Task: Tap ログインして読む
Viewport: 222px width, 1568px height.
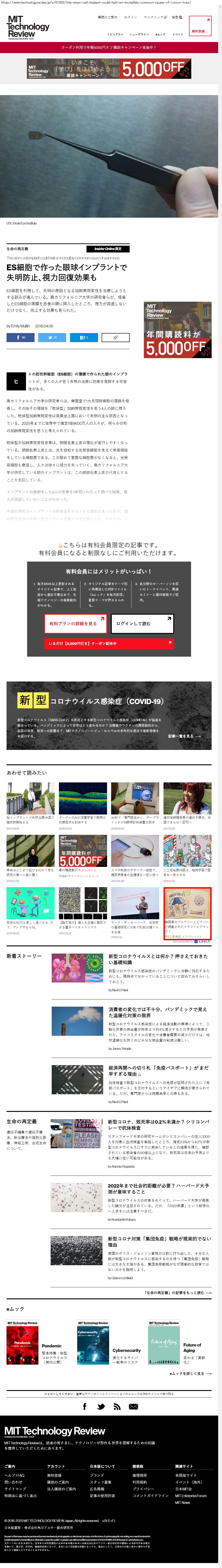Action: tap(142, 623)
